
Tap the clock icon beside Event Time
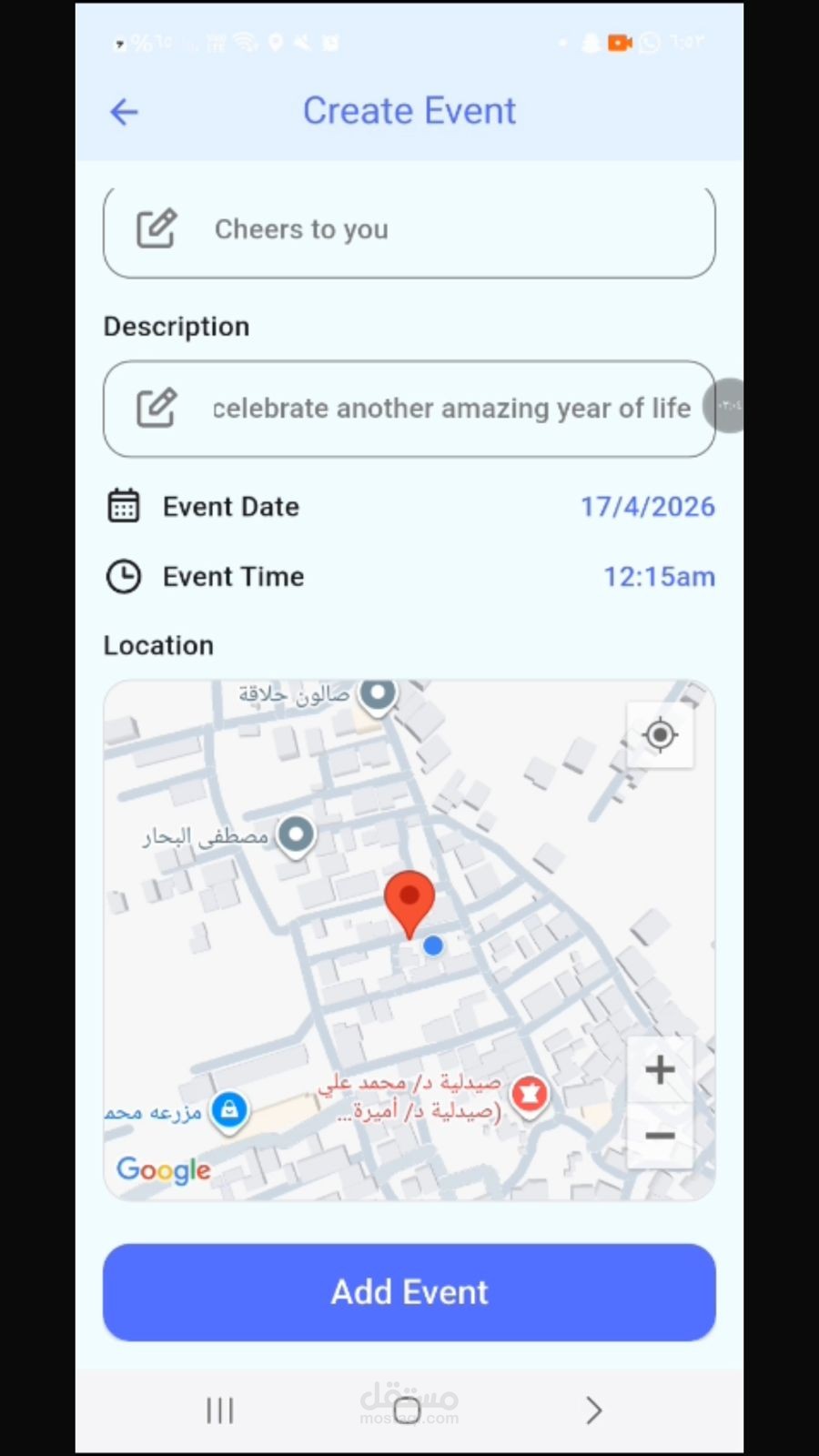[x=124, y=576]
